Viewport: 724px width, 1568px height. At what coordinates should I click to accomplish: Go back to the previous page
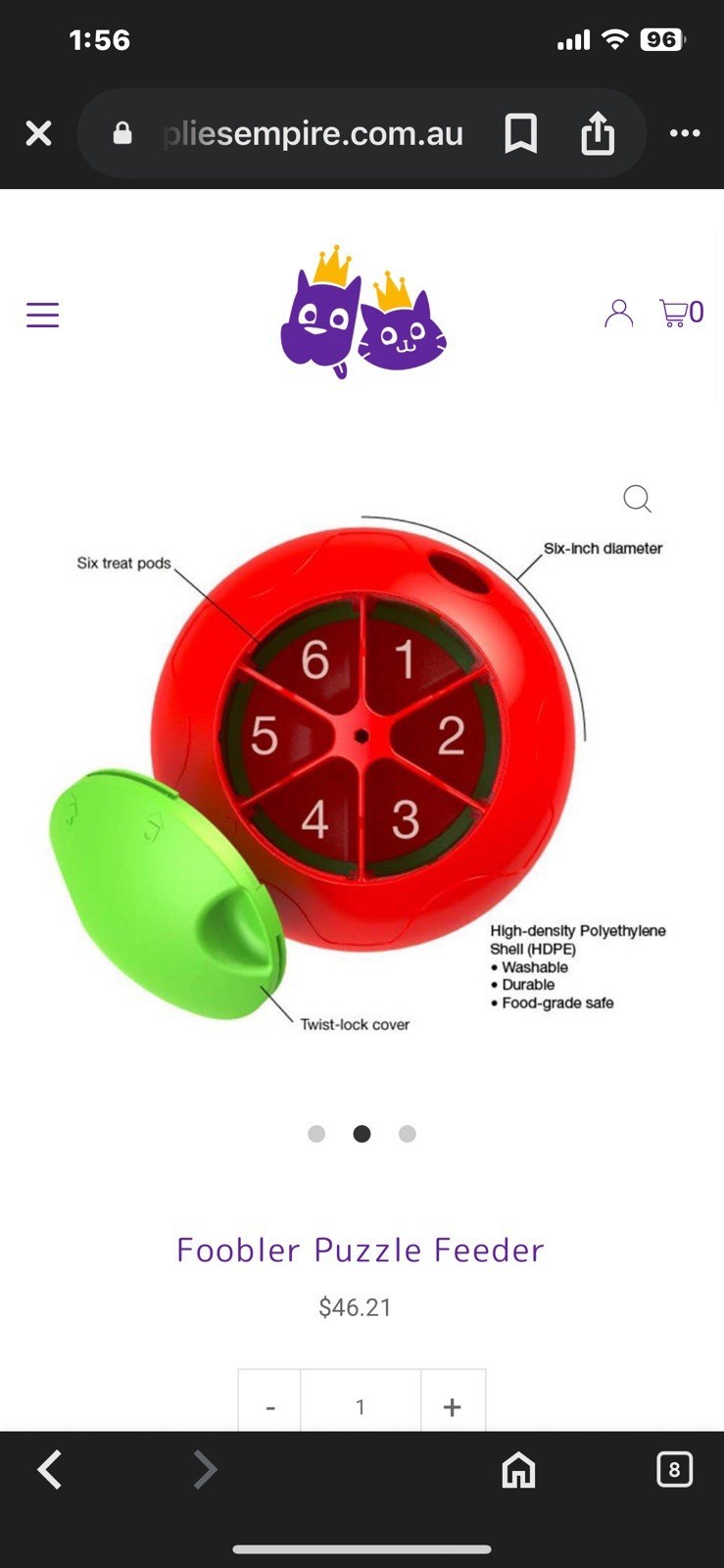pos(50,1470)
